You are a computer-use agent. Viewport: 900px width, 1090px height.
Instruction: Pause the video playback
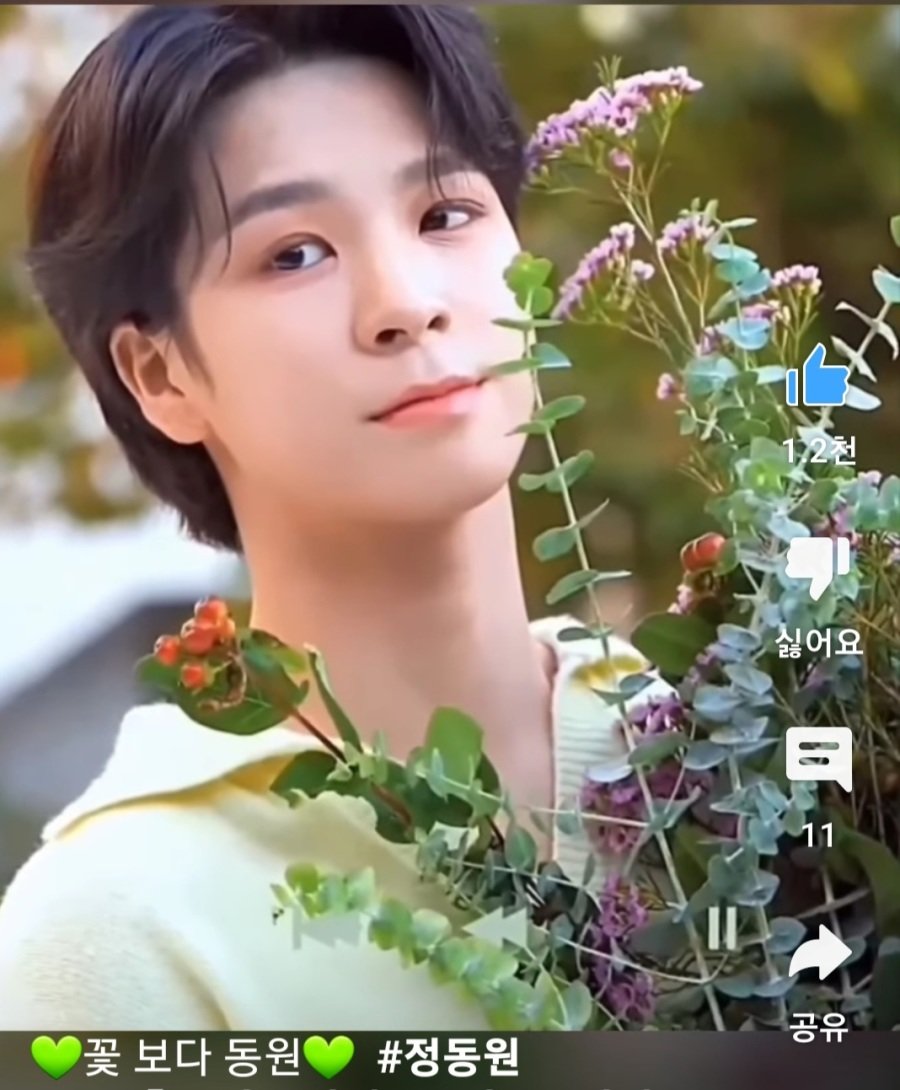722,927
